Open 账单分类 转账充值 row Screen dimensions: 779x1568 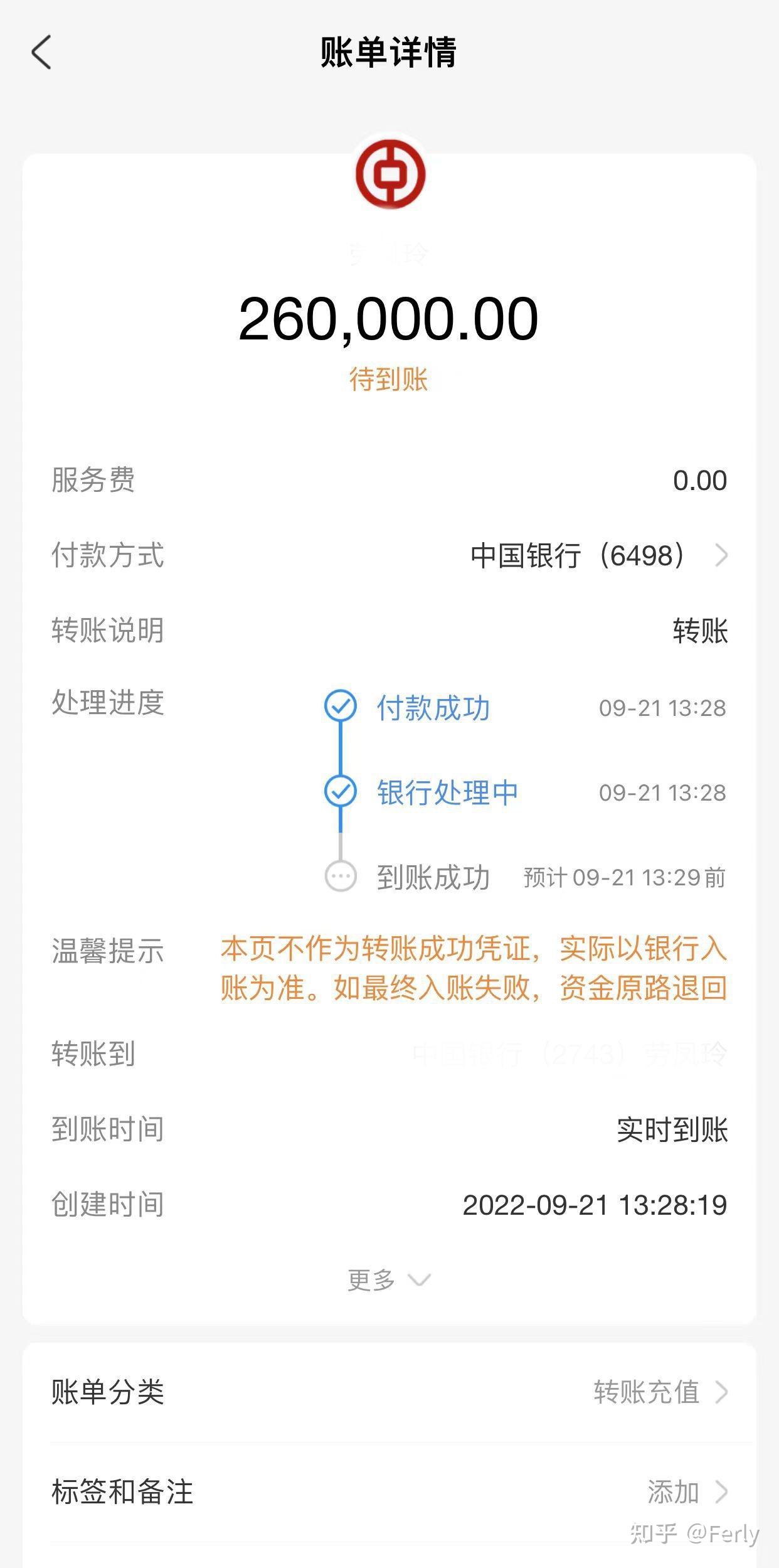tap(389, 1392)
